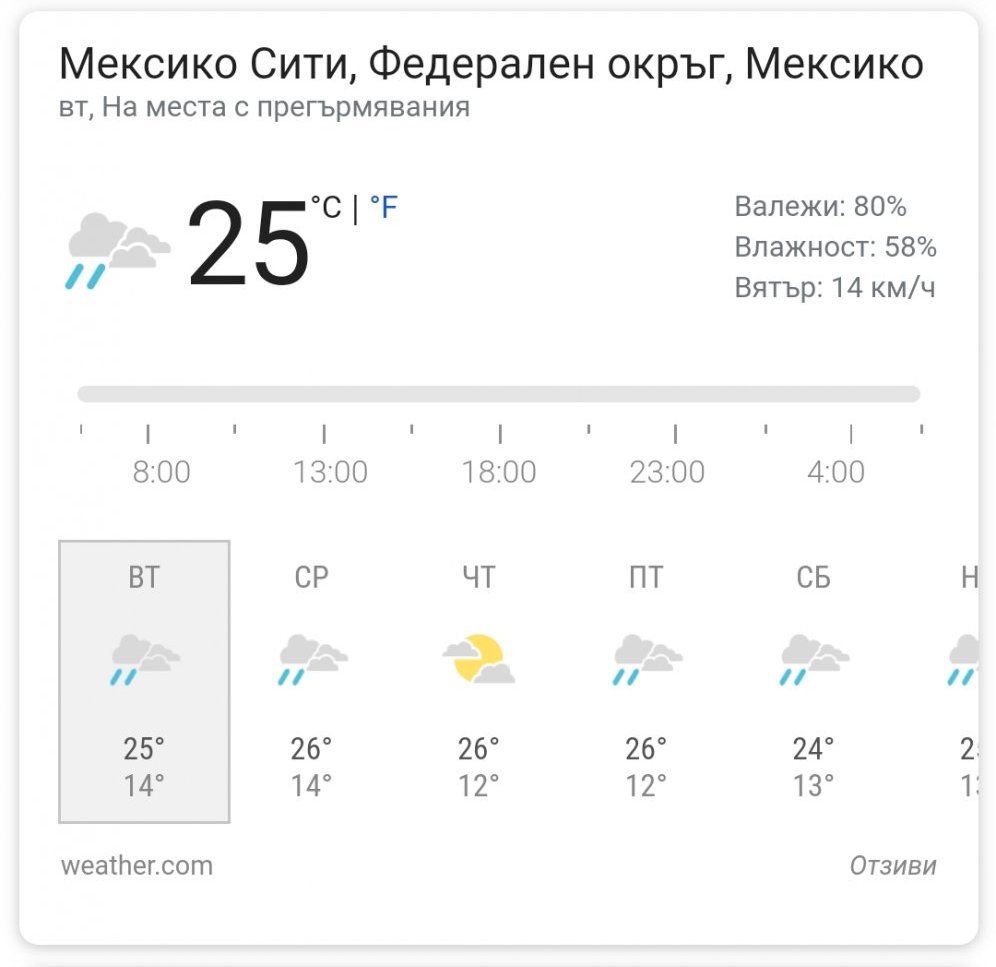Open the ПТ day forecast

click(646, 682)
